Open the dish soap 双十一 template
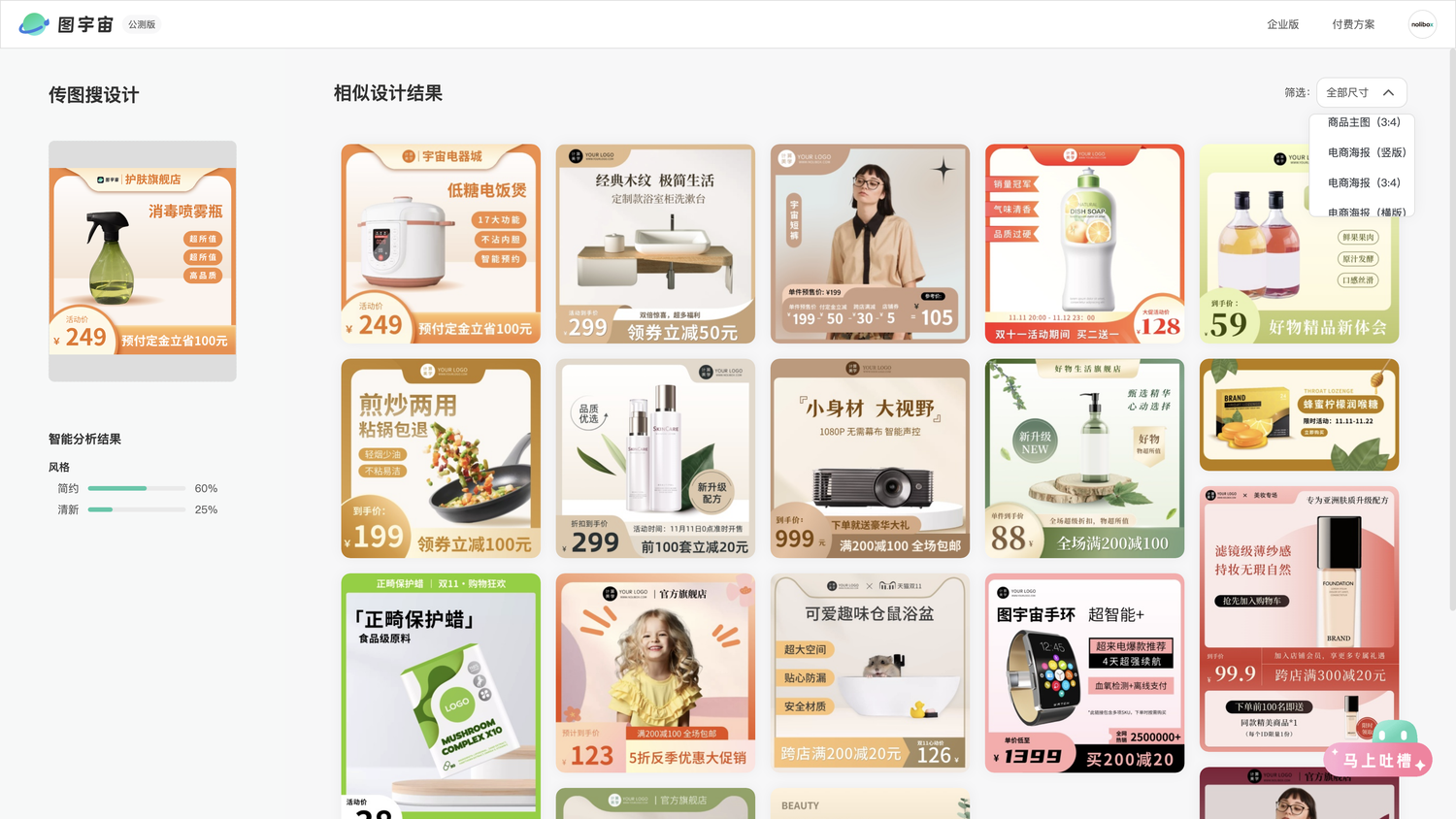Image resolution: width=1456 pixels, height=819 pixels. (1084, 244)
